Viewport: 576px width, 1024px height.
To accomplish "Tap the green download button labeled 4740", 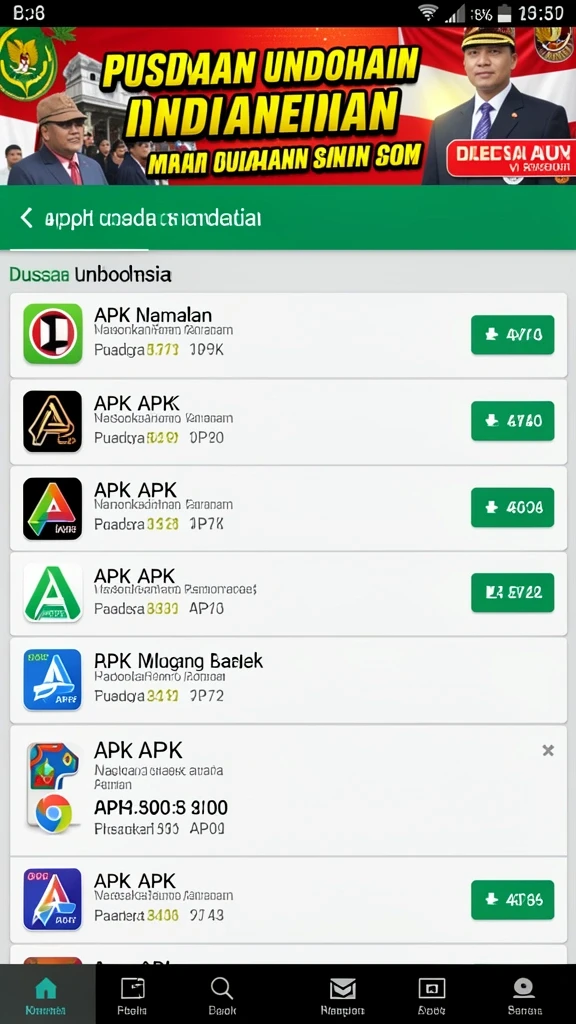I will pyautogui.click(x=513, y=421).
